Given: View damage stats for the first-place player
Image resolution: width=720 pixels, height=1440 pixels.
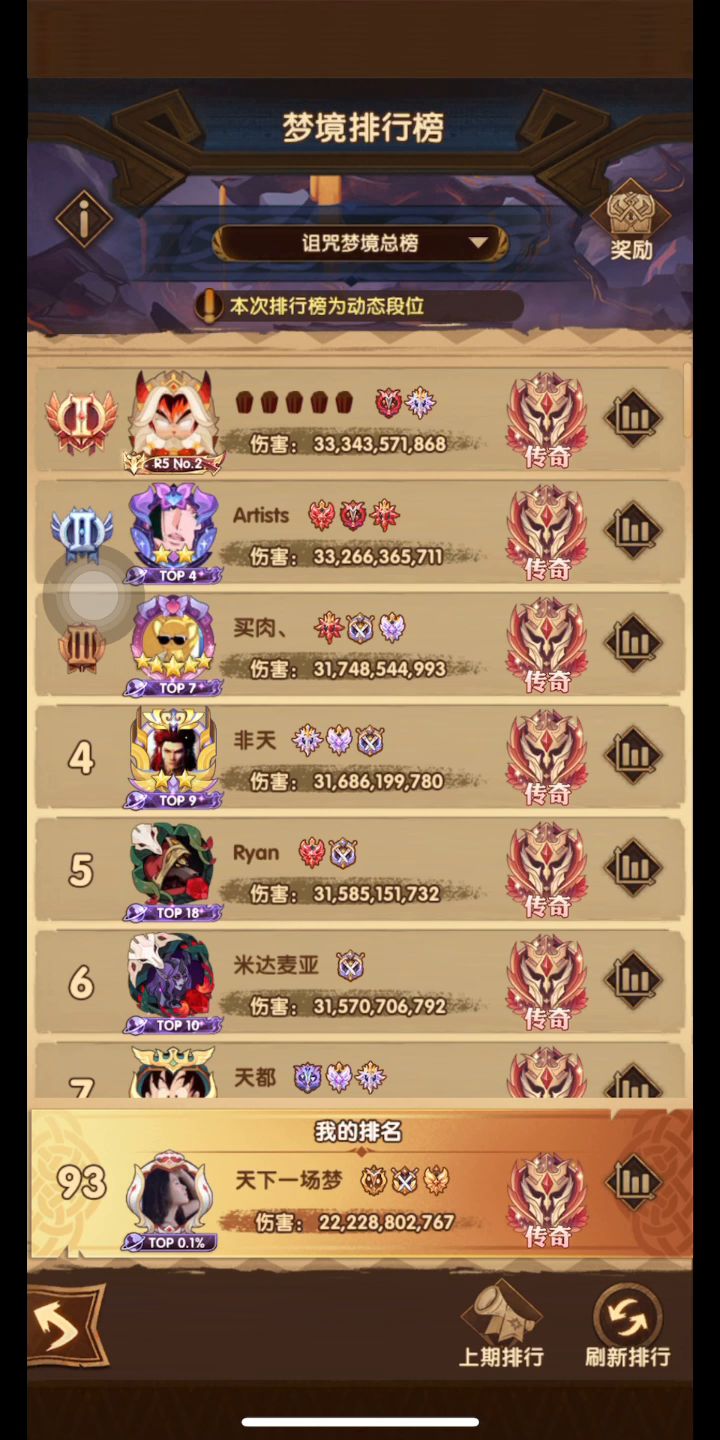Looking at the screenshot, I should click(x=633, y=418).
